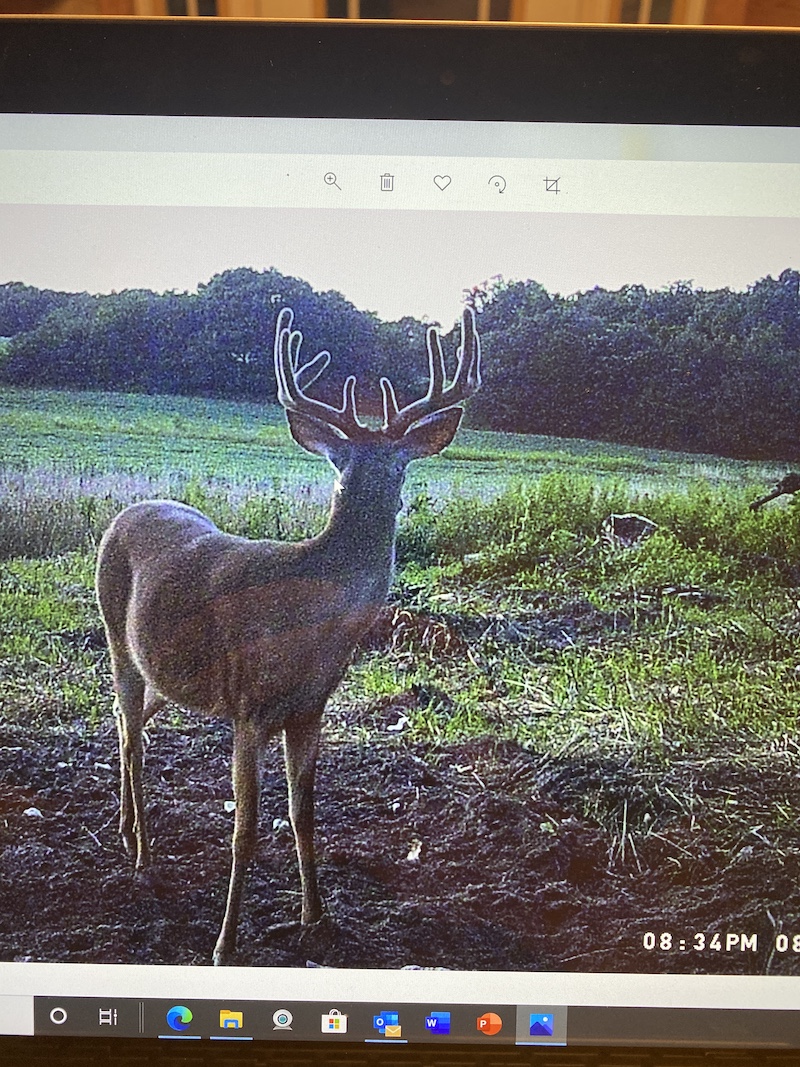800x1067 pixels.
Task: Rotate the photo
Action: [x=497, y=184]
